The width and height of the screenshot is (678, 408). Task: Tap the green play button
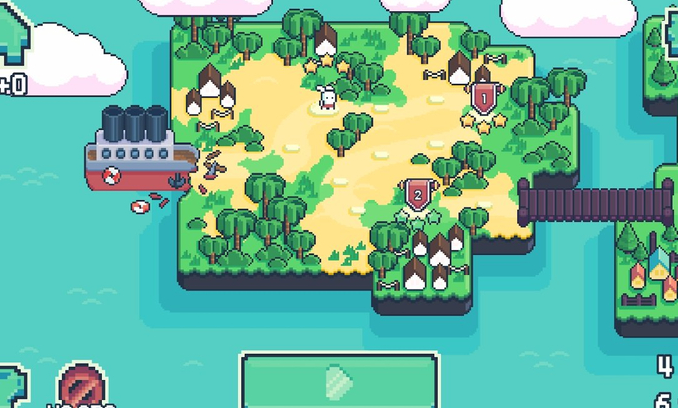338,381
